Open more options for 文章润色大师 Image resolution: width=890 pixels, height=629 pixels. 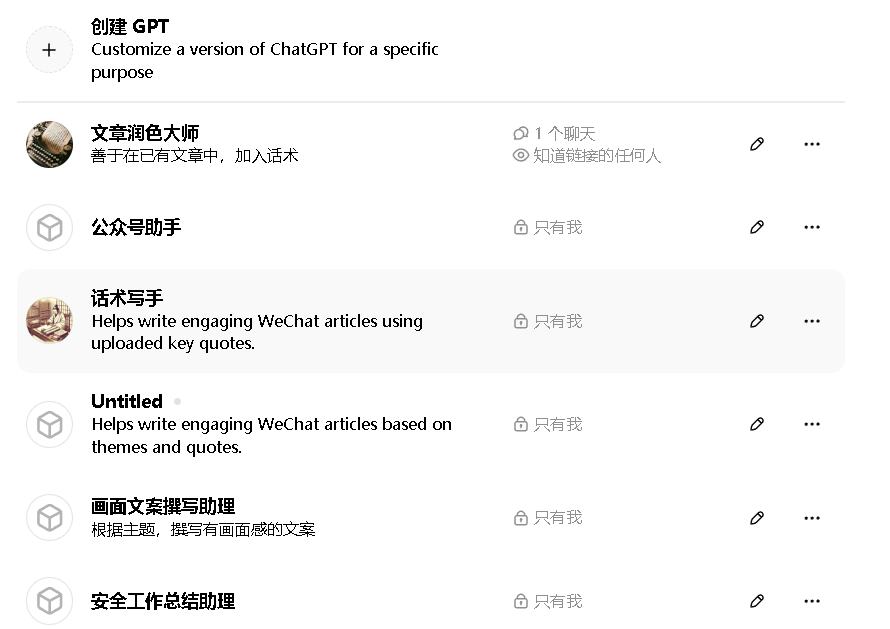(x=812, y=144)
